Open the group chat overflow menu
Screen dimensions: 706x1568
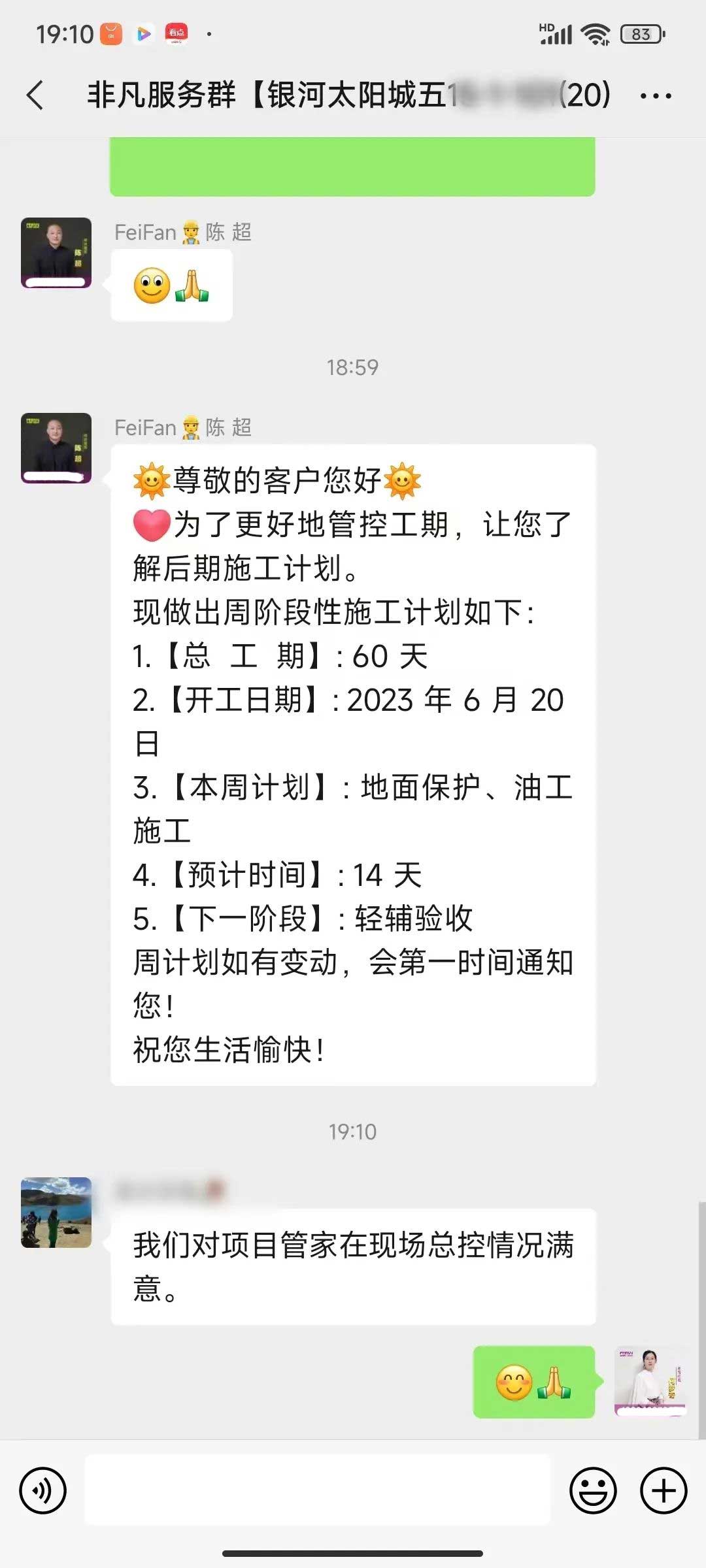[656, 96]
